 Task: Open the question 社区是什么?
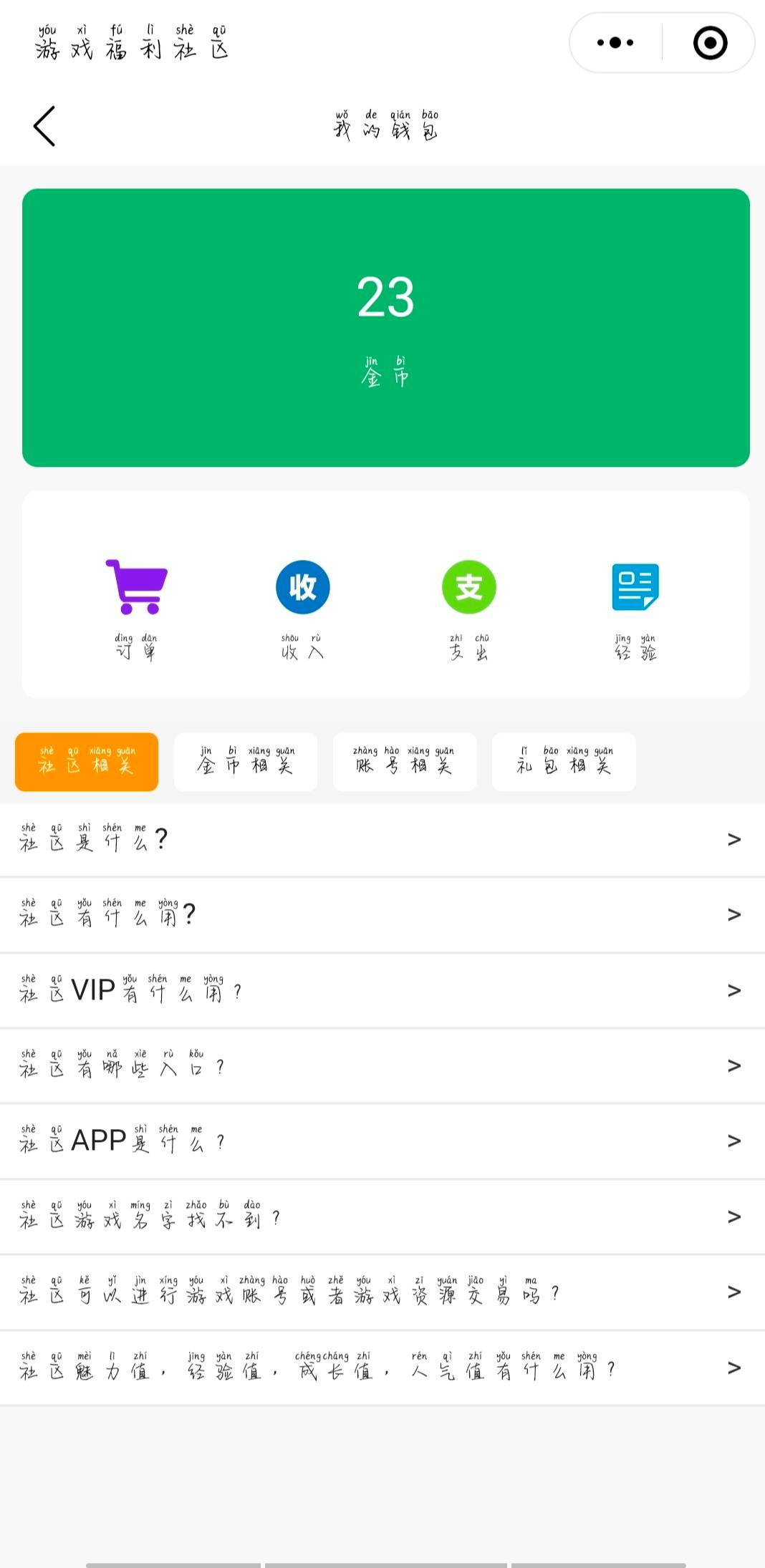(x=382, y=839)
